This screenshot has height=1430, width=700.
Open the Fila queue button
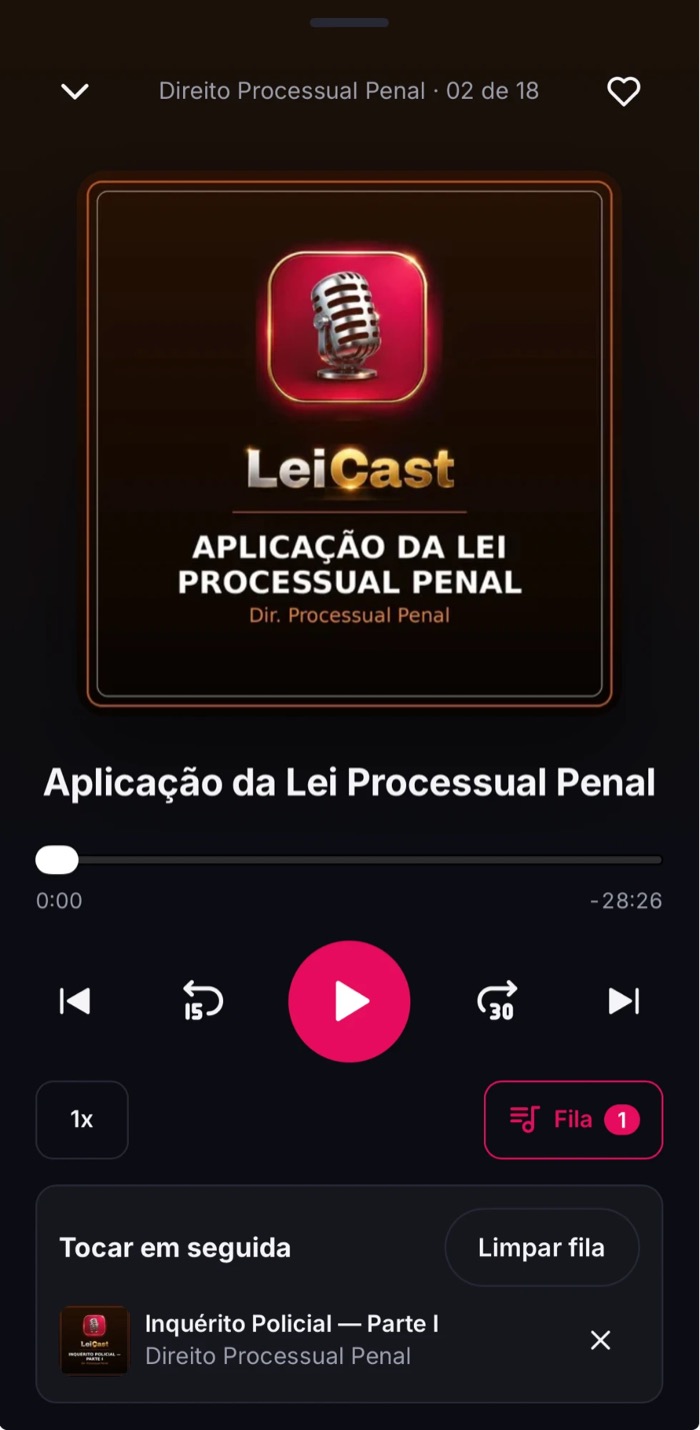(x=574, y=1120)
